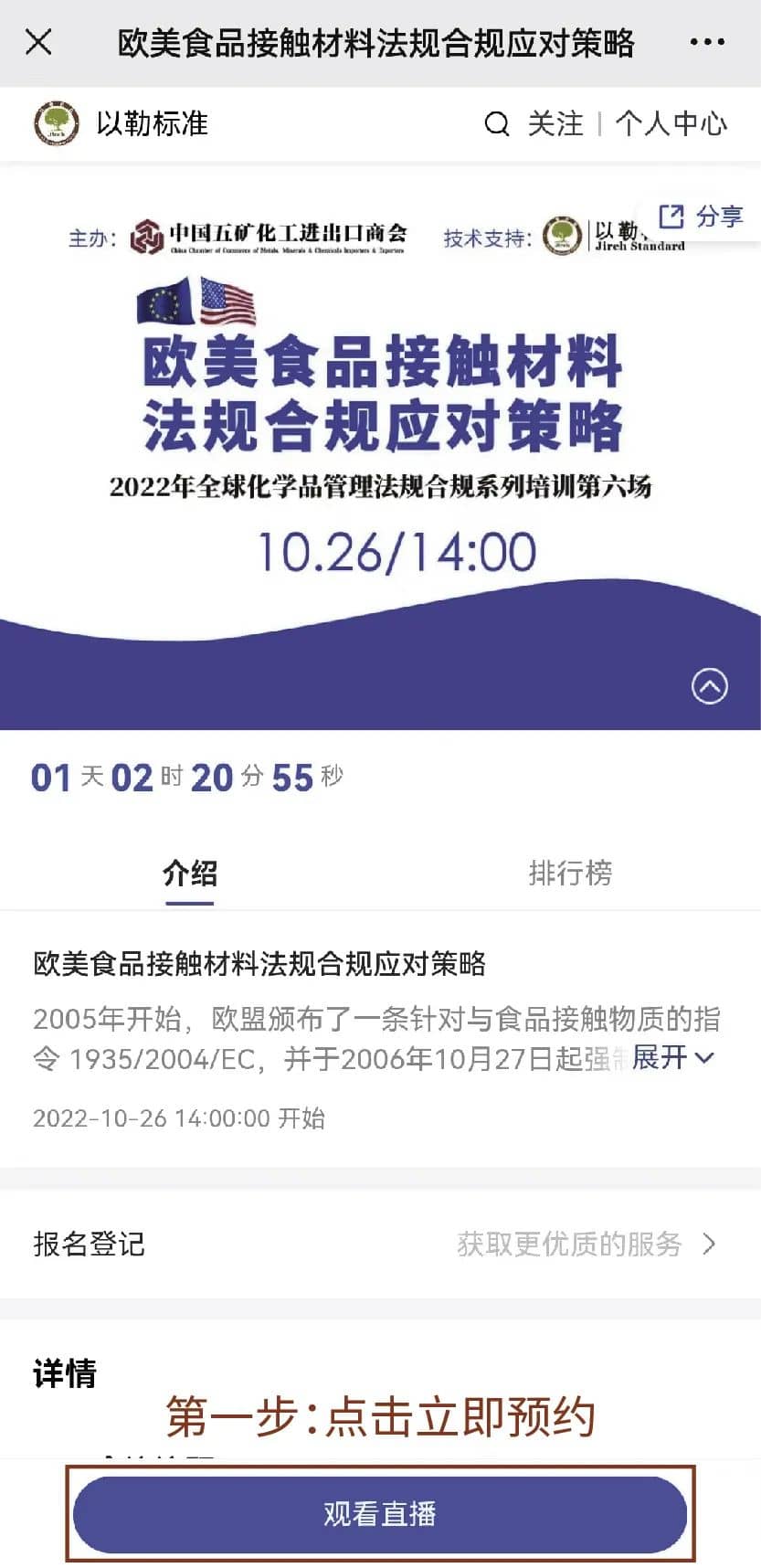This screenshot has height=1568, width=761.
Task: Open the three-dot overflow menu
Action: (x=706, y=42)
